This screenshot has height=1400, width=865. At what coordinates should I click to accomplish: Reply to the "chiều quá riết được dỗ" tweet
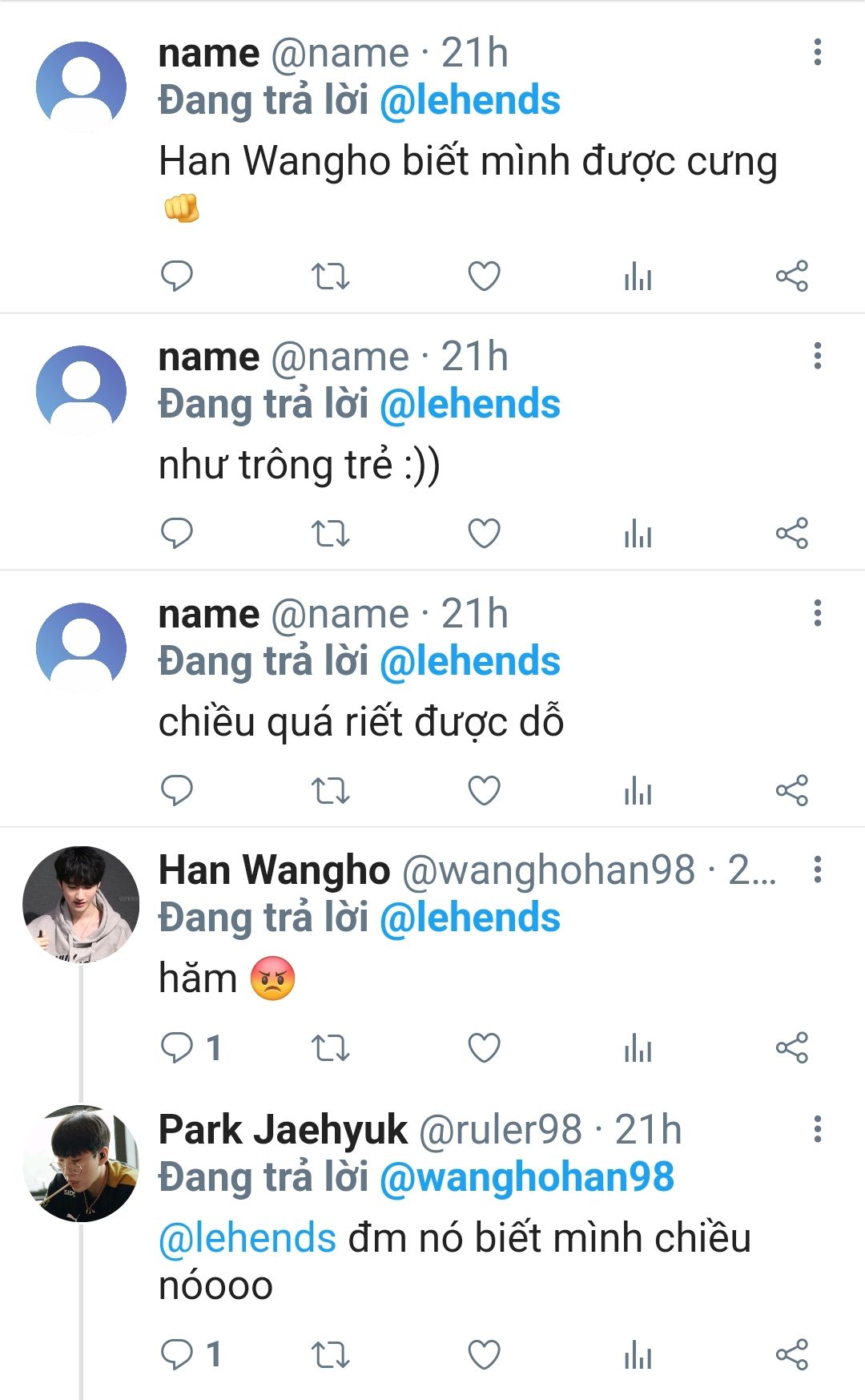click(x=177, y=790)
